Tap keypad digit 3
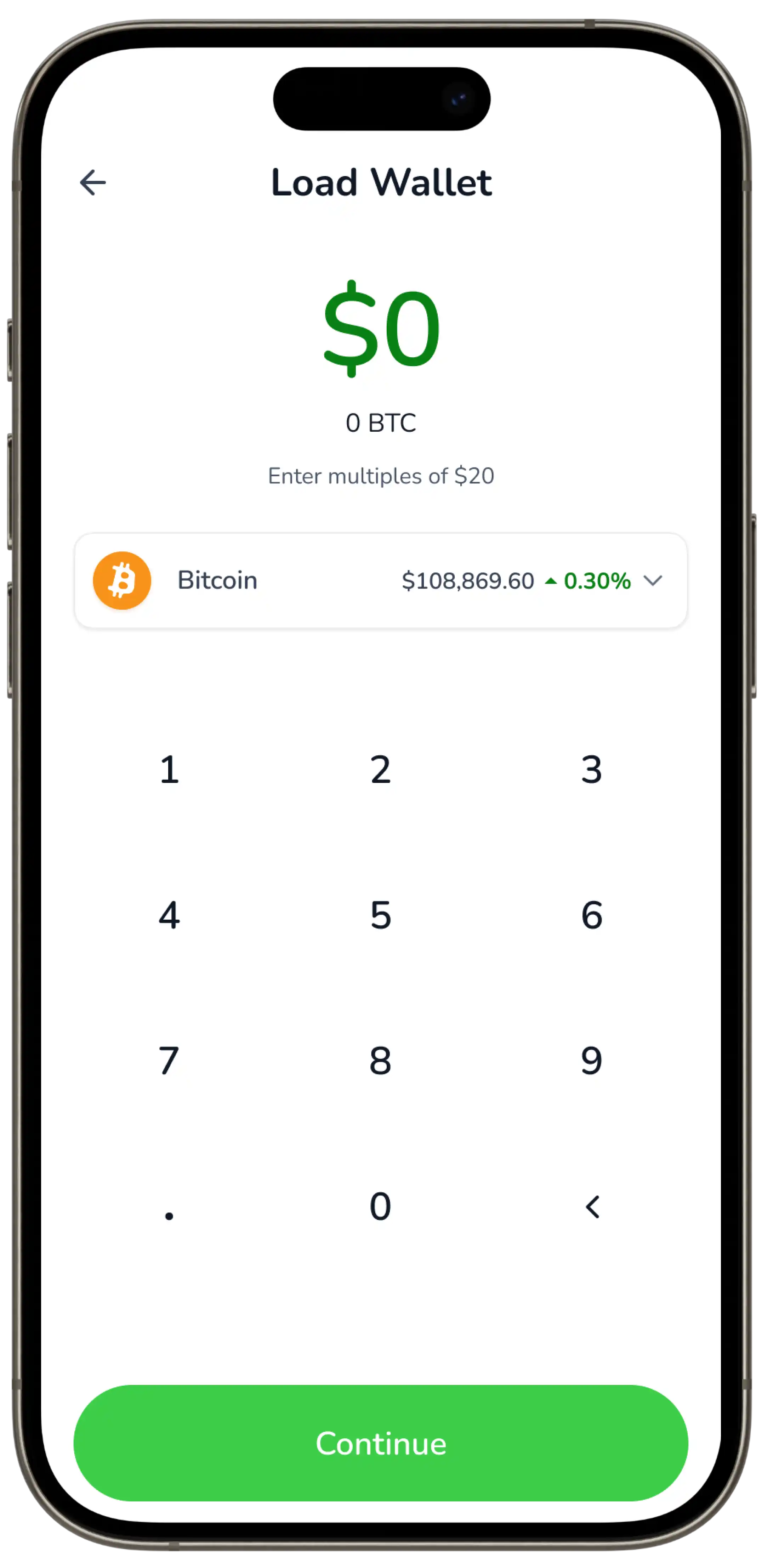This screenshot has height=1568, width=762. point(592,769)
